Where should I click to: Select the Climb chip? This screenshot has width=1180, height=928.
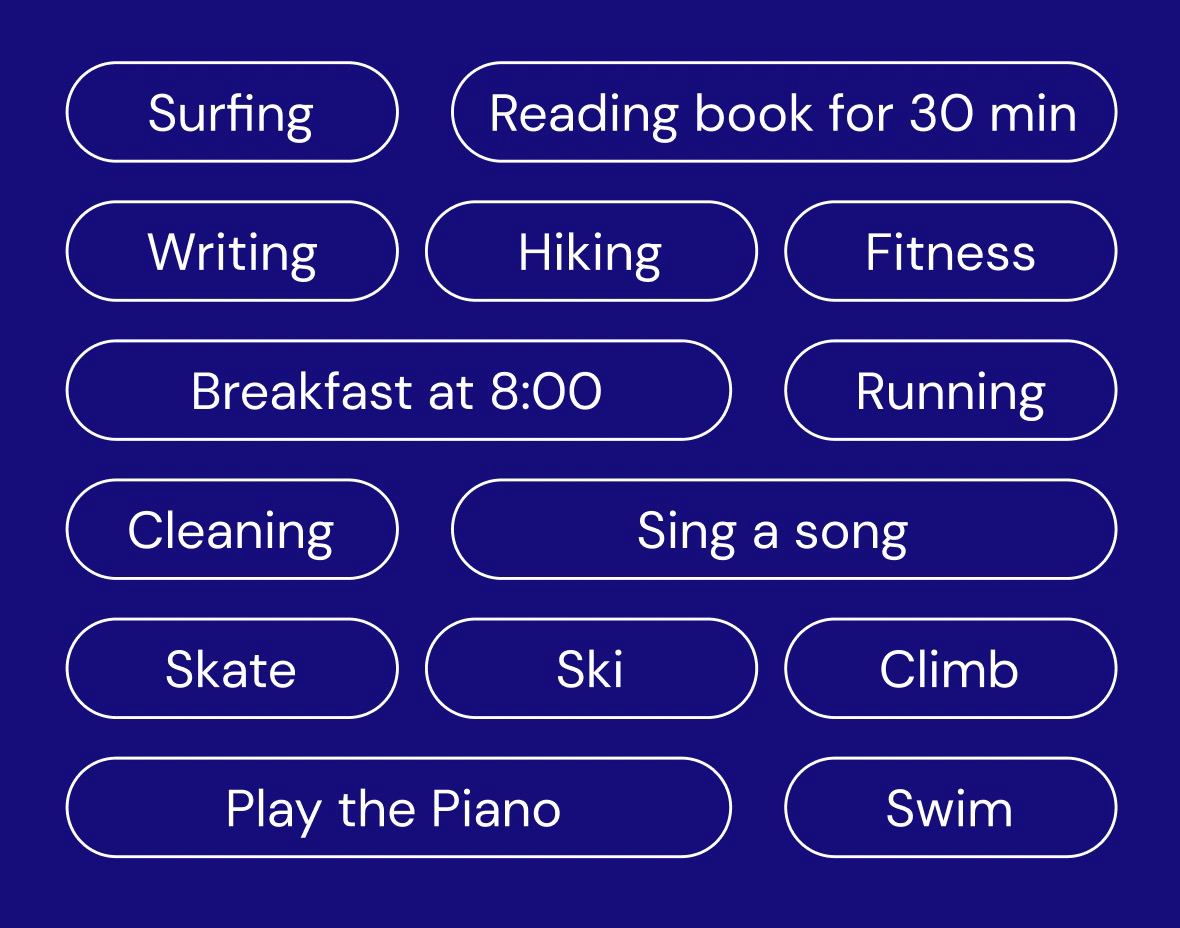tap(950, 668)
